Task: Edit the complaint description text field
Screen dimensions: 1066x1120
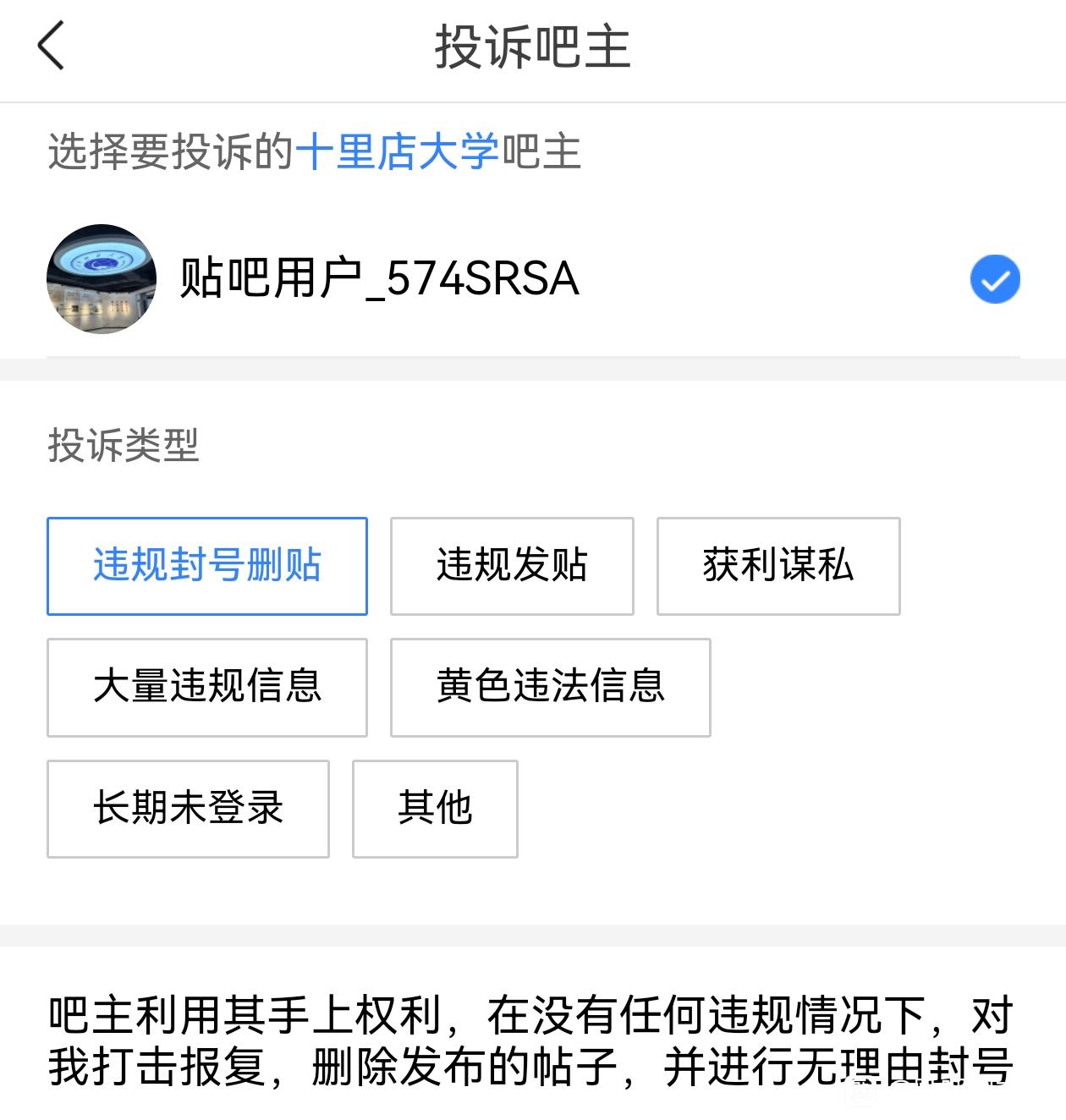Action: click(531, 1040)
